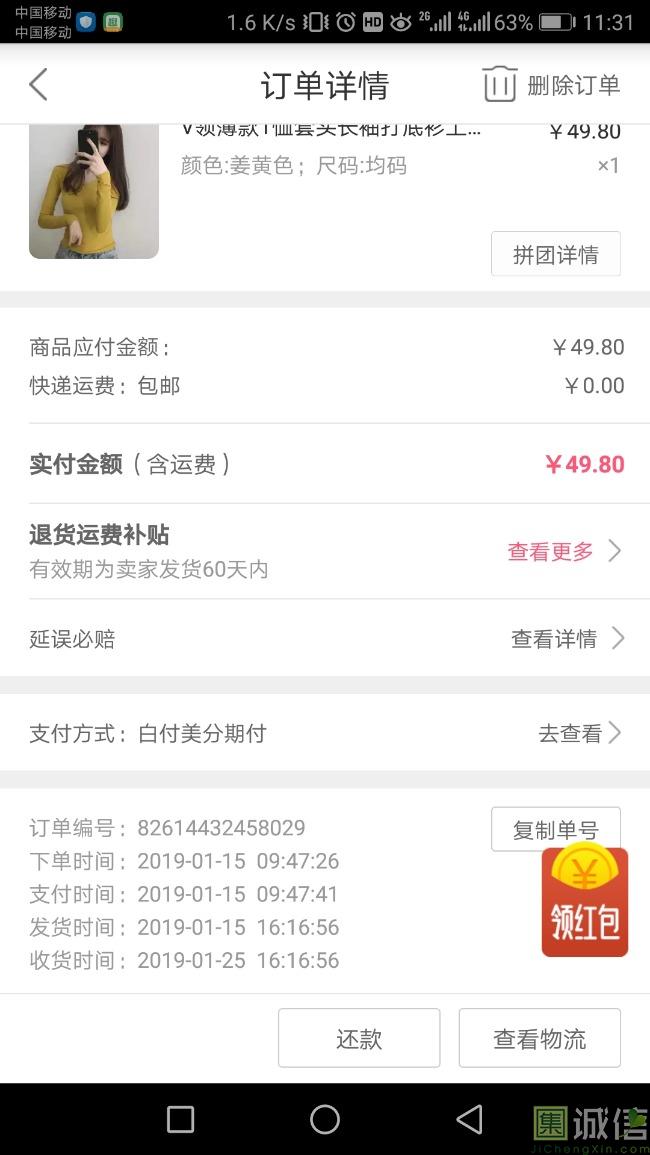Tap 删除订单 to delete this order
650x1155 pixels.
pos(552,85)
